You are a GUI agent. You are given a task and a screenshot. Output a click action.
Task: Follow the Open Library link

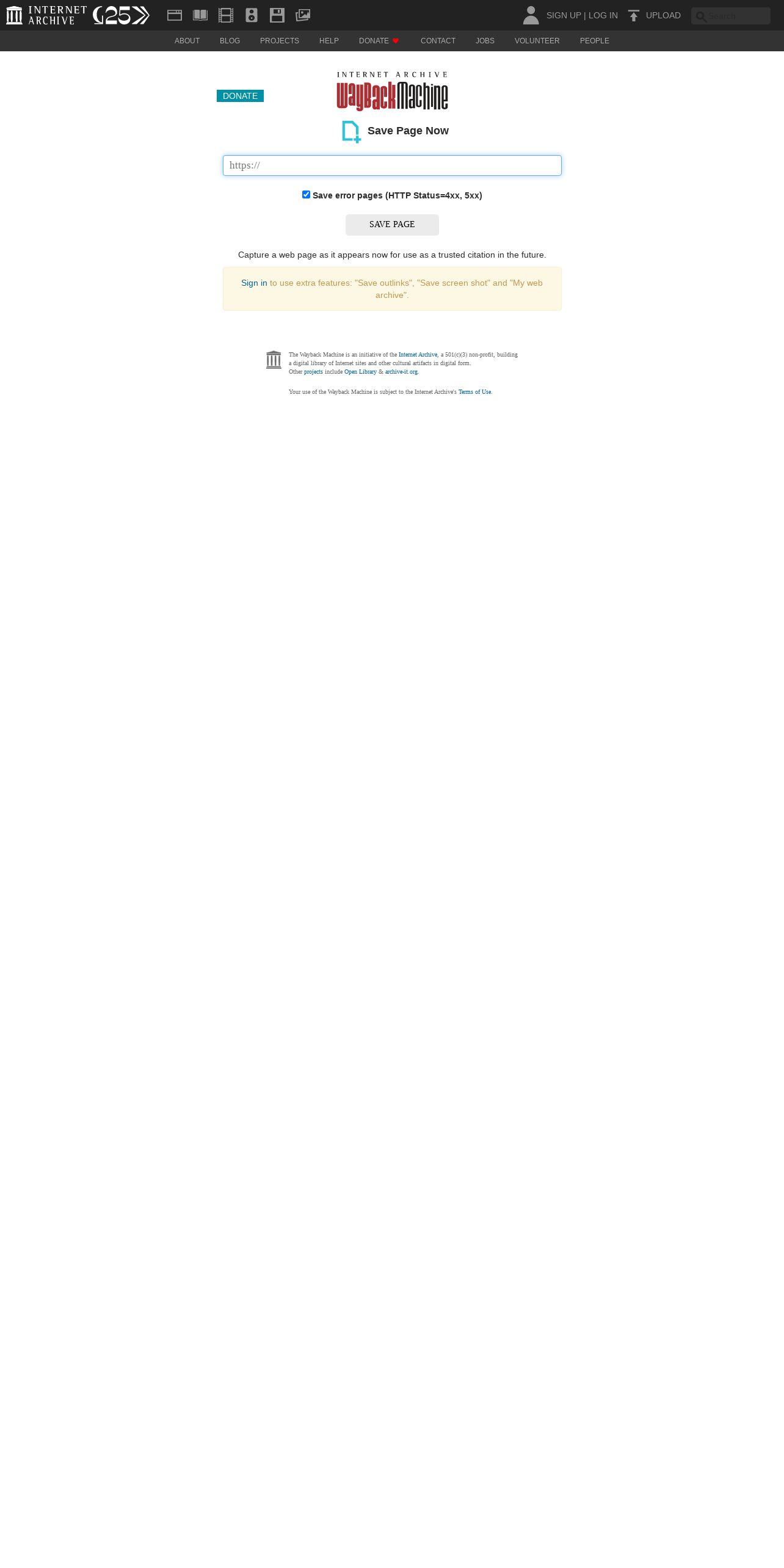point(360,372)
